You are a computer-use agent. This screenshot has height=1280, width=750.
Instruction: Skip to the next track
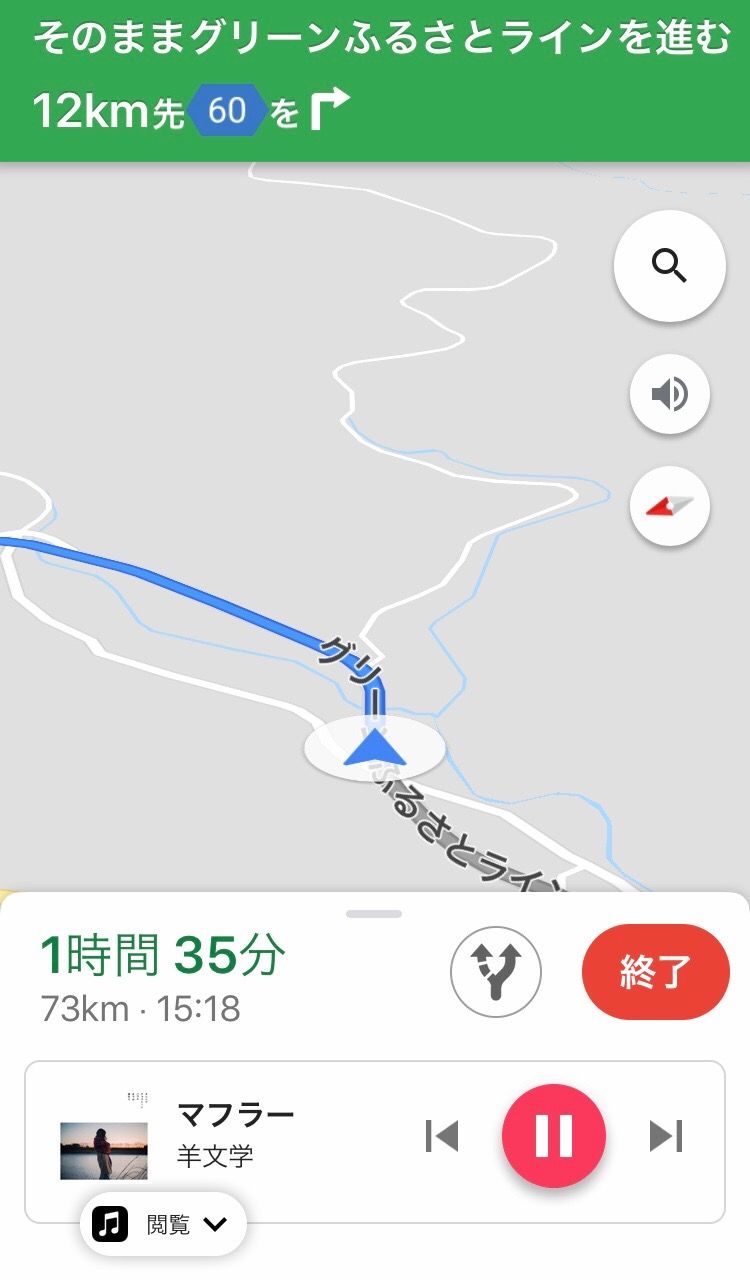665,1135
